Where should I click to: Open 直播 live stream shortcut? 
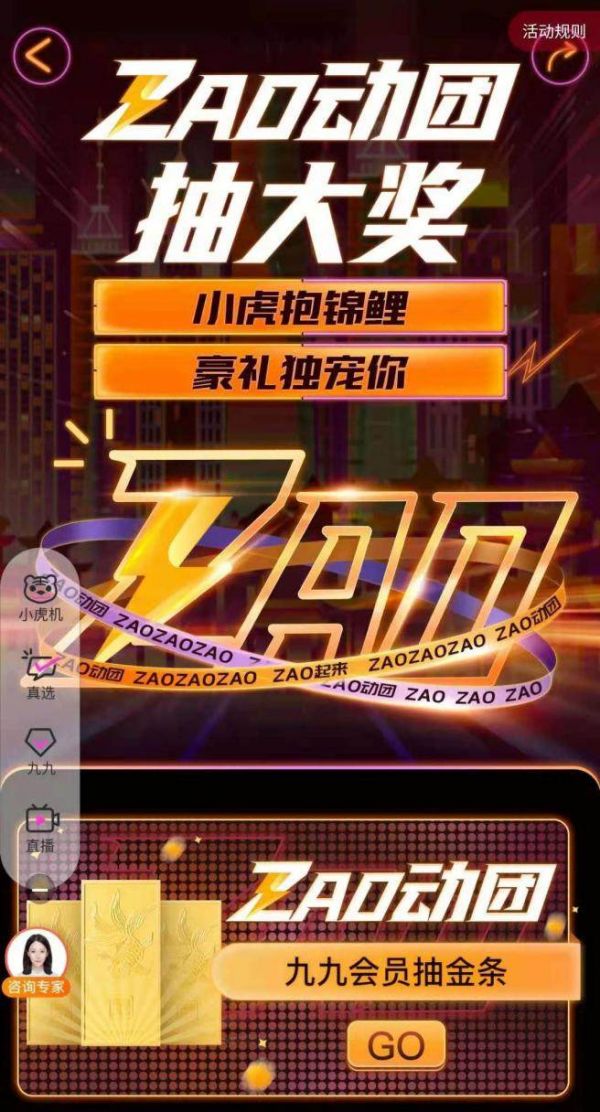[x=41, y=828]
